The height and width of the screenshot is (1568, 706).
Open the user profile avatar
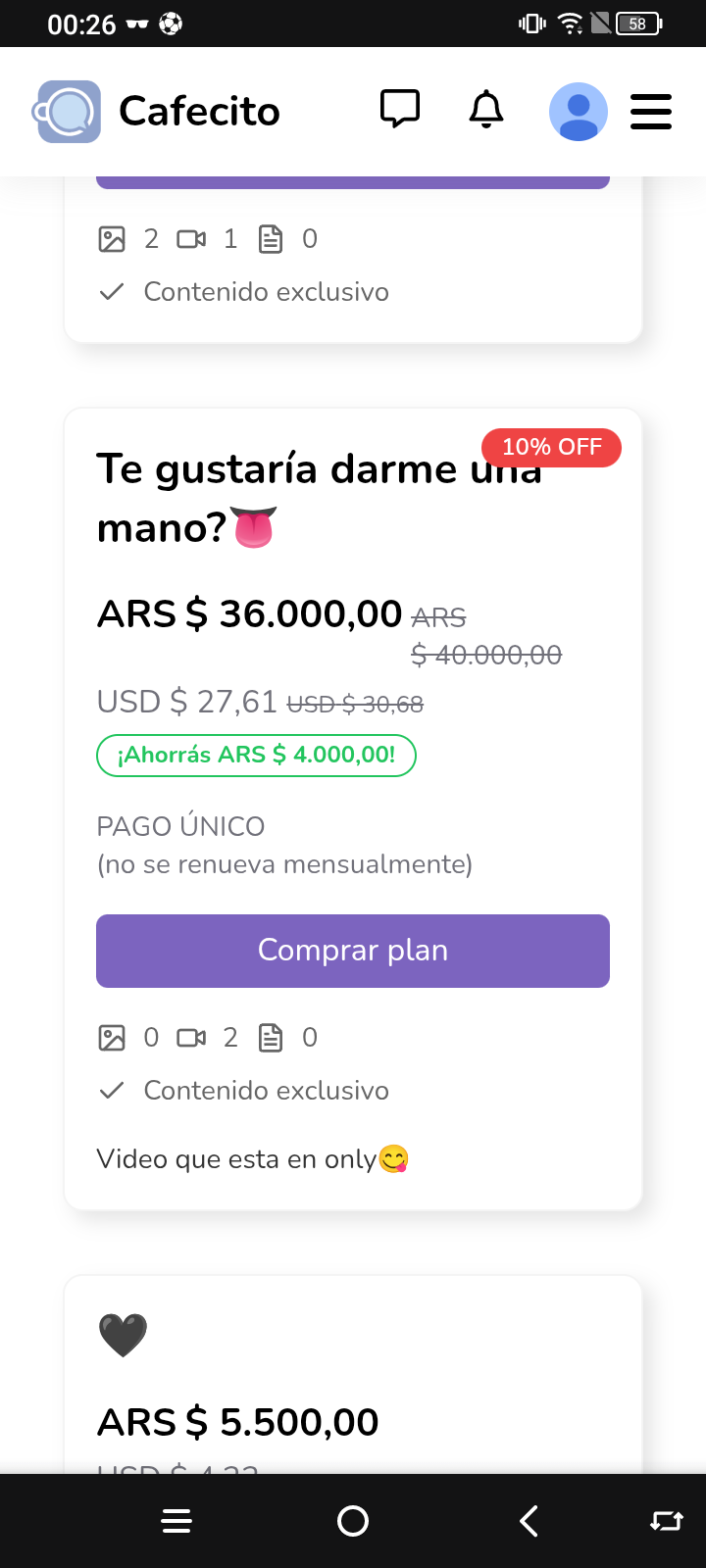click(x=578, y=112)
